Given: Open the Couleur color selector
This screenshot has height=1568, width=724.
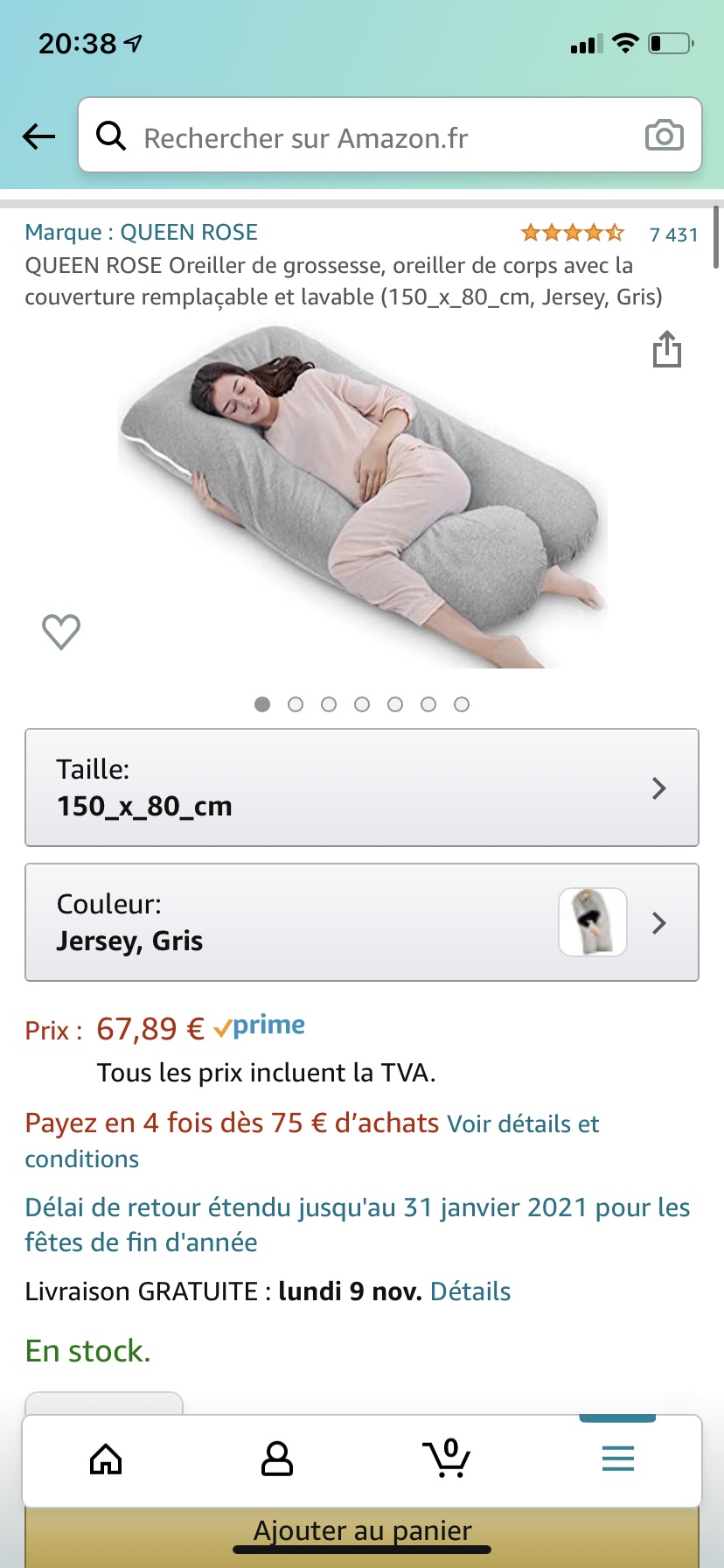Looking at the screenshot, I should (x=362, y=922).
